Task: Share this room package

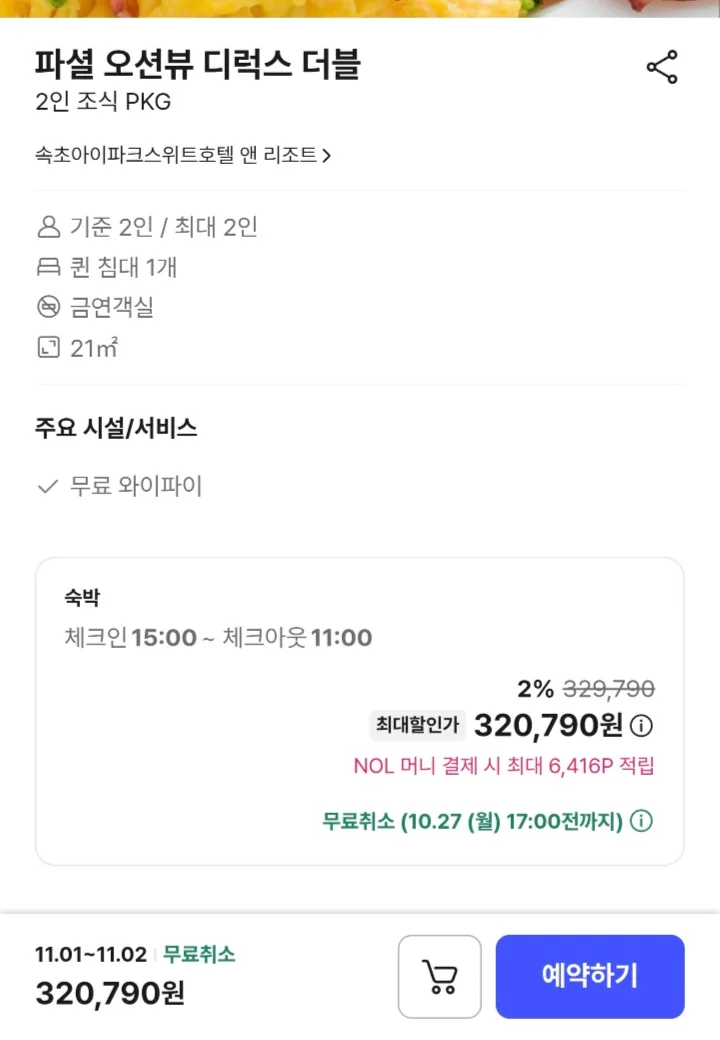Action: click(662, 67)
